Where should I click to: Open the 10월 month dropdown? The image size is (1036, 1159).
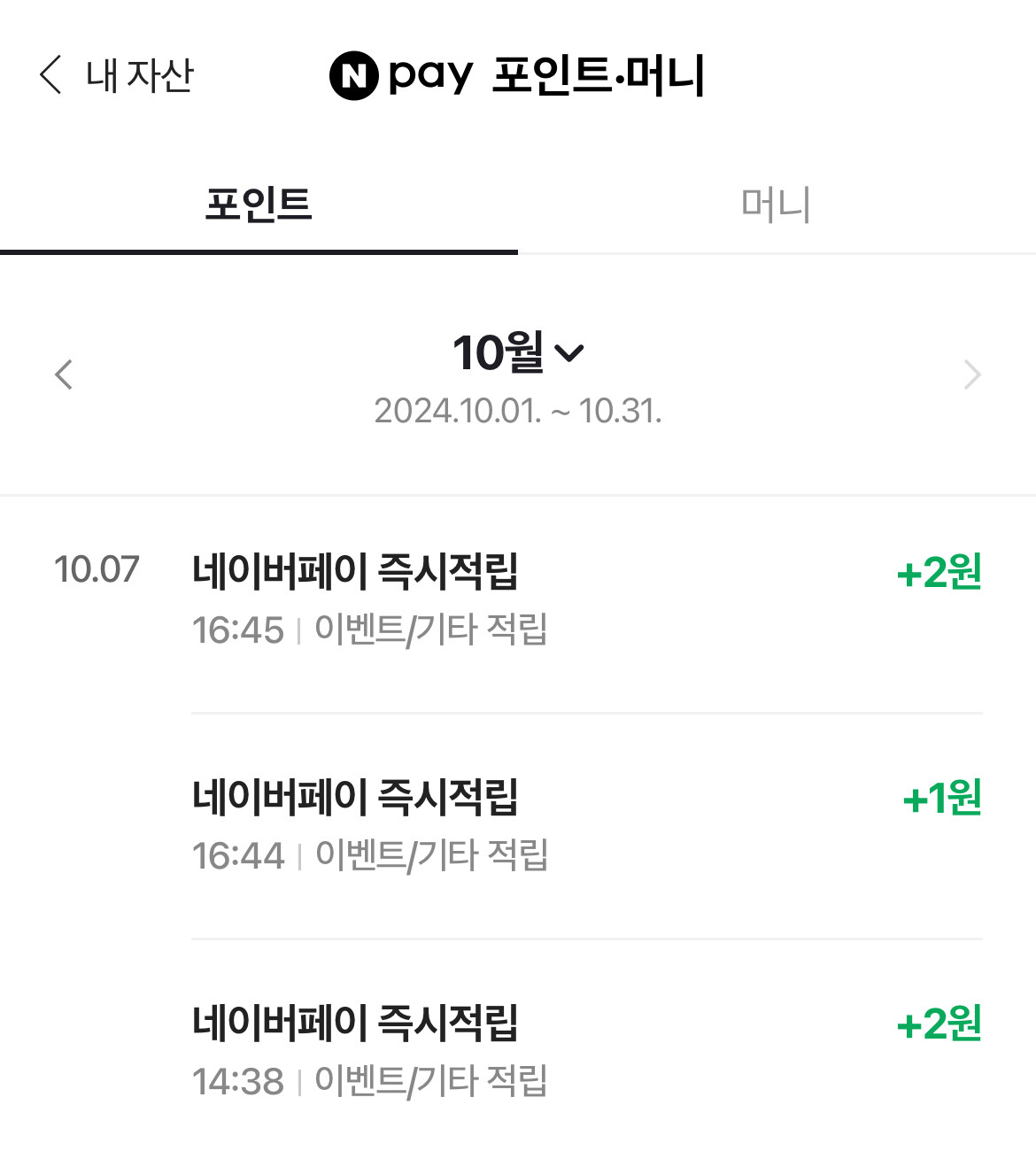pos(518,351)
